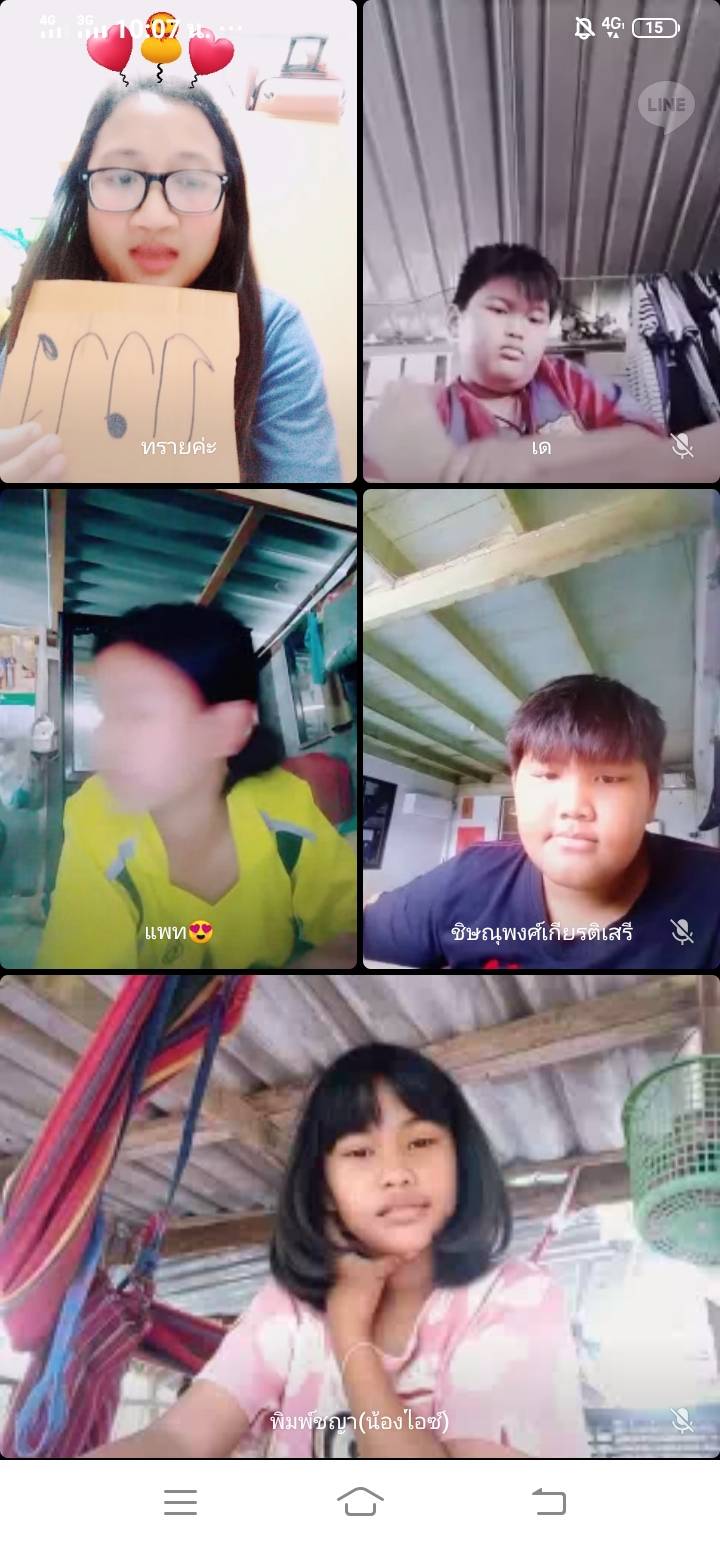Tap the system home button

pos(360,1501)
